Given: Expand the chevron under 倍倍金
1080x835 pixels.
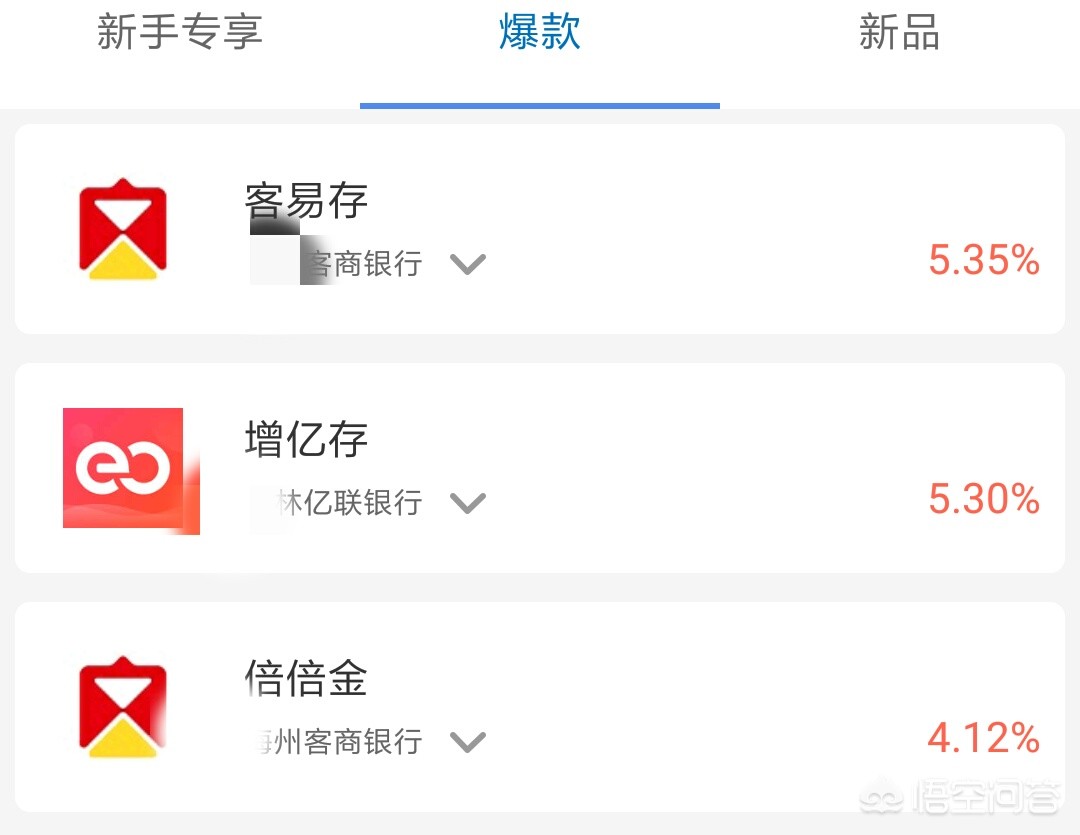Looking at the screenshot, I should [467, 742].
